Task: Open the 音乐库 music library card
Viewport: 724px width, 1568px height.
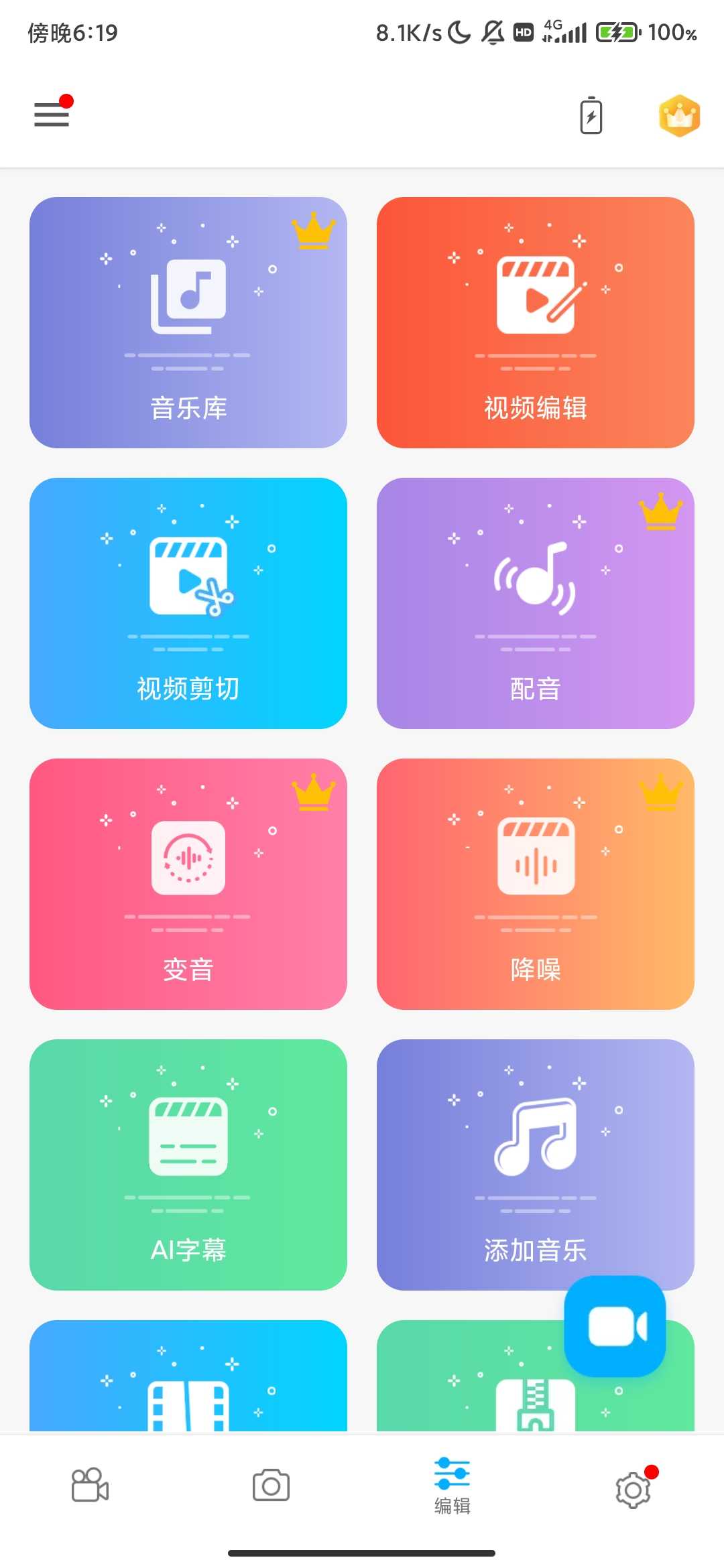Action: click(188, 322)
